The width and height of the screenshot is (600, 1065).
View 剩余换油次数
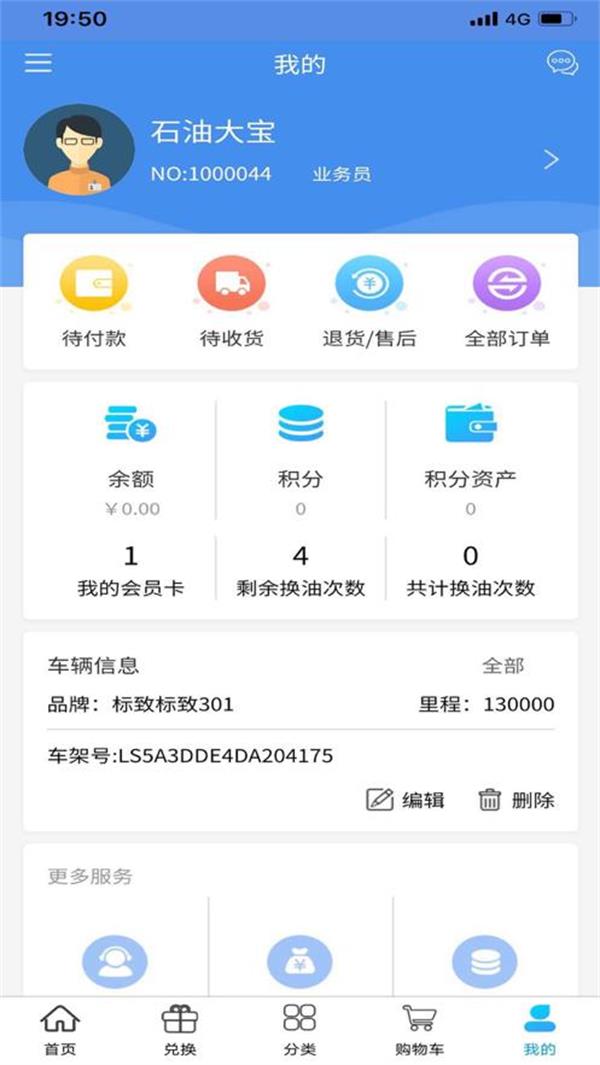coord(300,571)
